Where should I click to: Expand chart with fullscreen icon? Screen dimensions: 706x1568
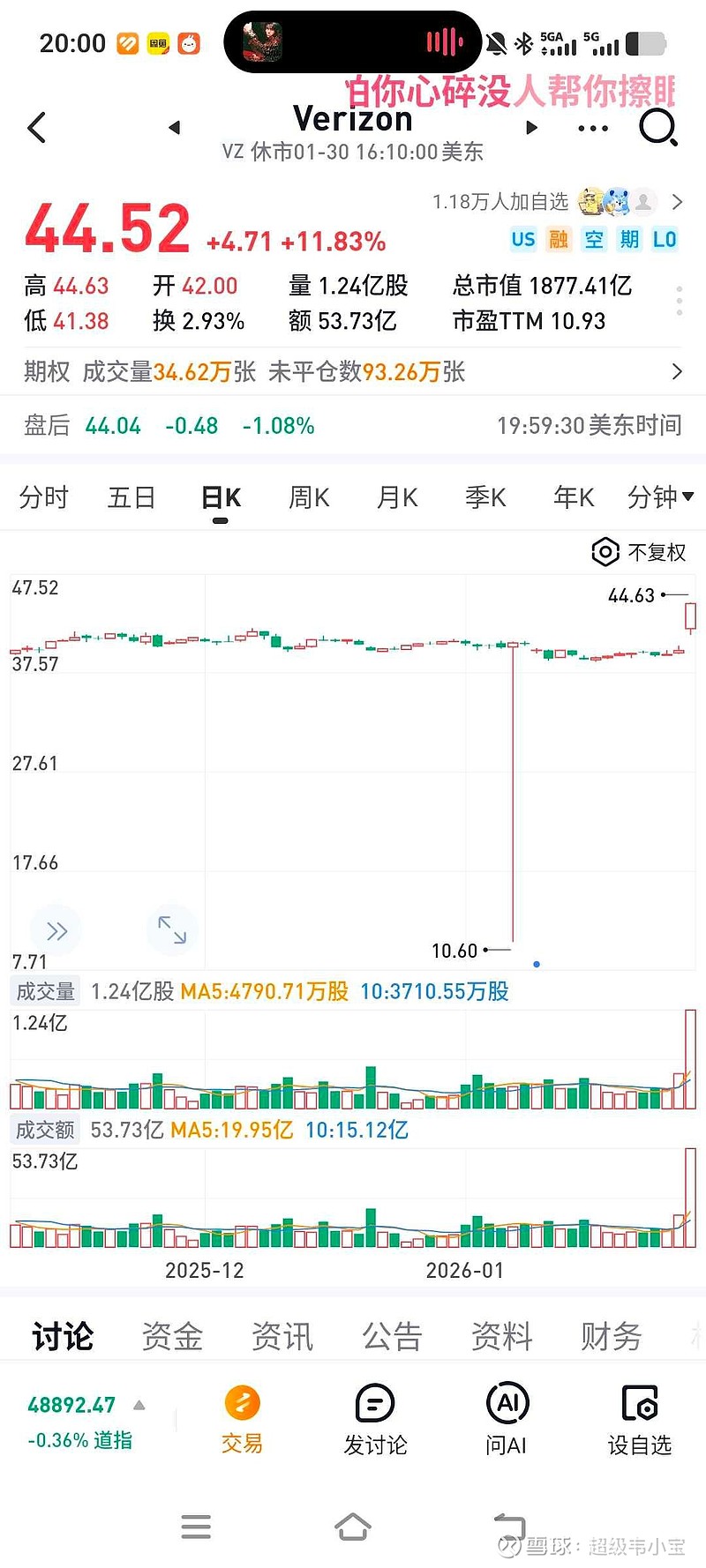coord(172,930)
